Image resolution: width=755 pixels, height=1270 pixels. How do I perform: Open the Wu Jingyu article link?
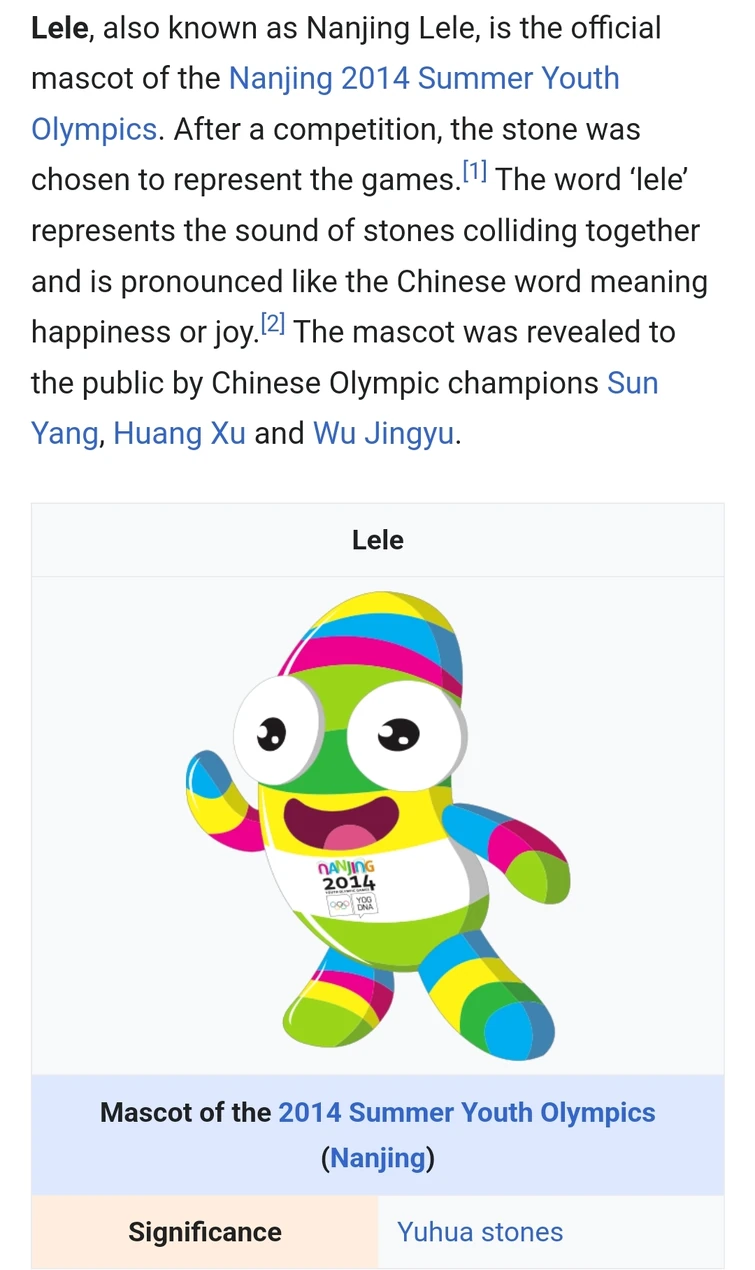pos(383,434)
